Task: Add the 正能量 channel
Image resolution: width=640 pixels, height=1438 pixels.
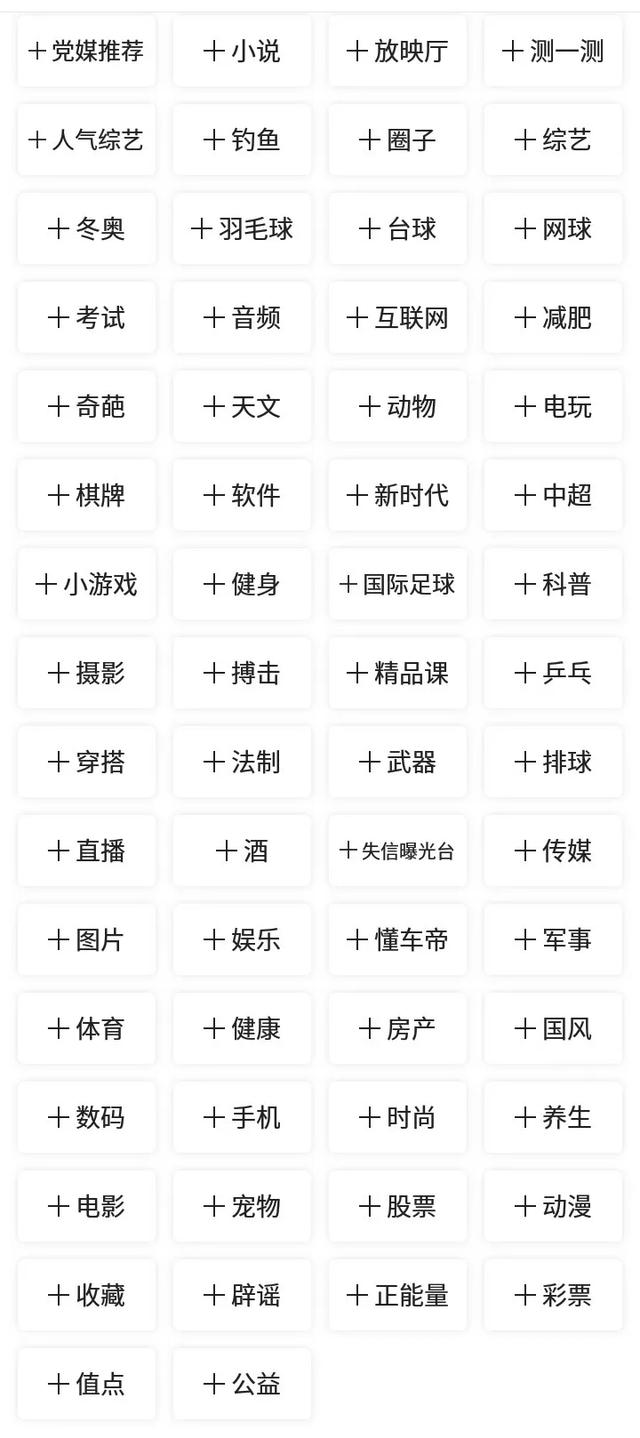Action: (398, 1295)
